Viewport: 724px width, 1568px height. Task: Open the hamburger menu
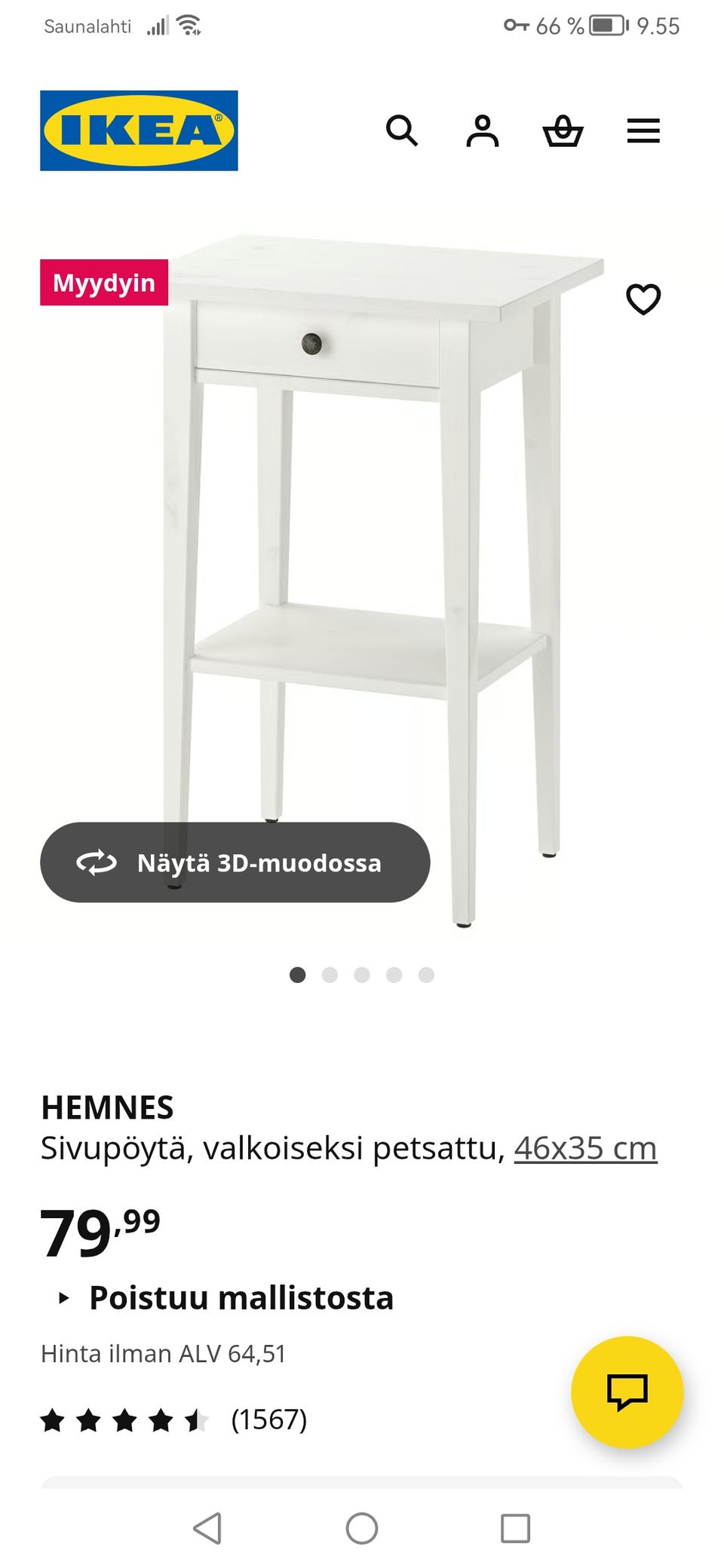pos(643,131)
